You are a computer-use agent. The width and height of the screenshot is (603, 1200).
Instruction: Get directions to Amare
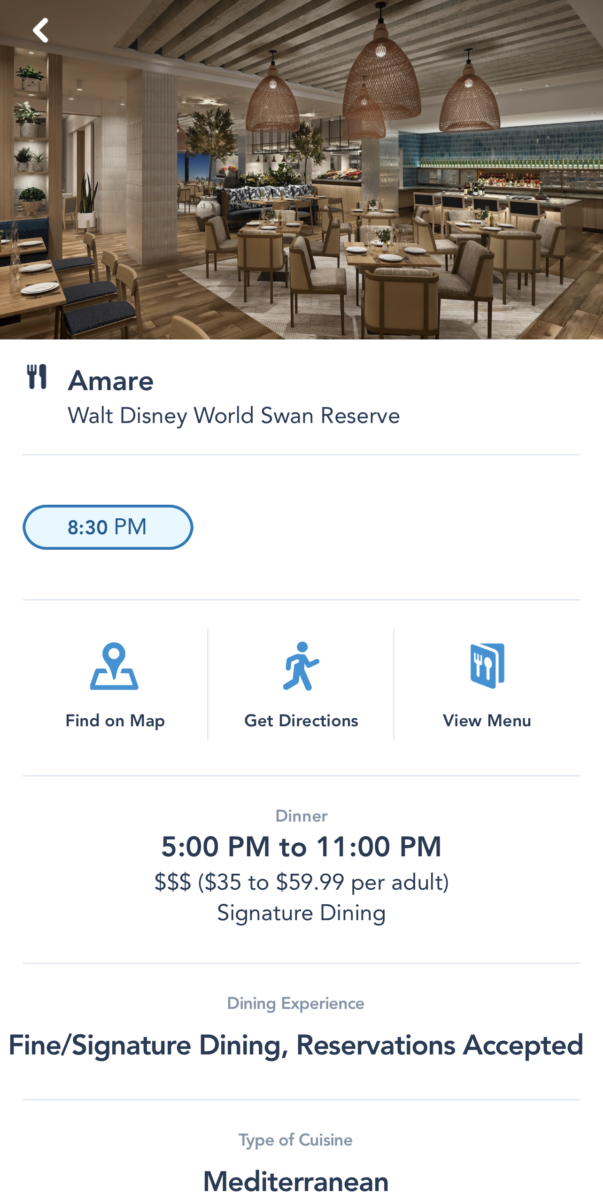coord(301,685)
